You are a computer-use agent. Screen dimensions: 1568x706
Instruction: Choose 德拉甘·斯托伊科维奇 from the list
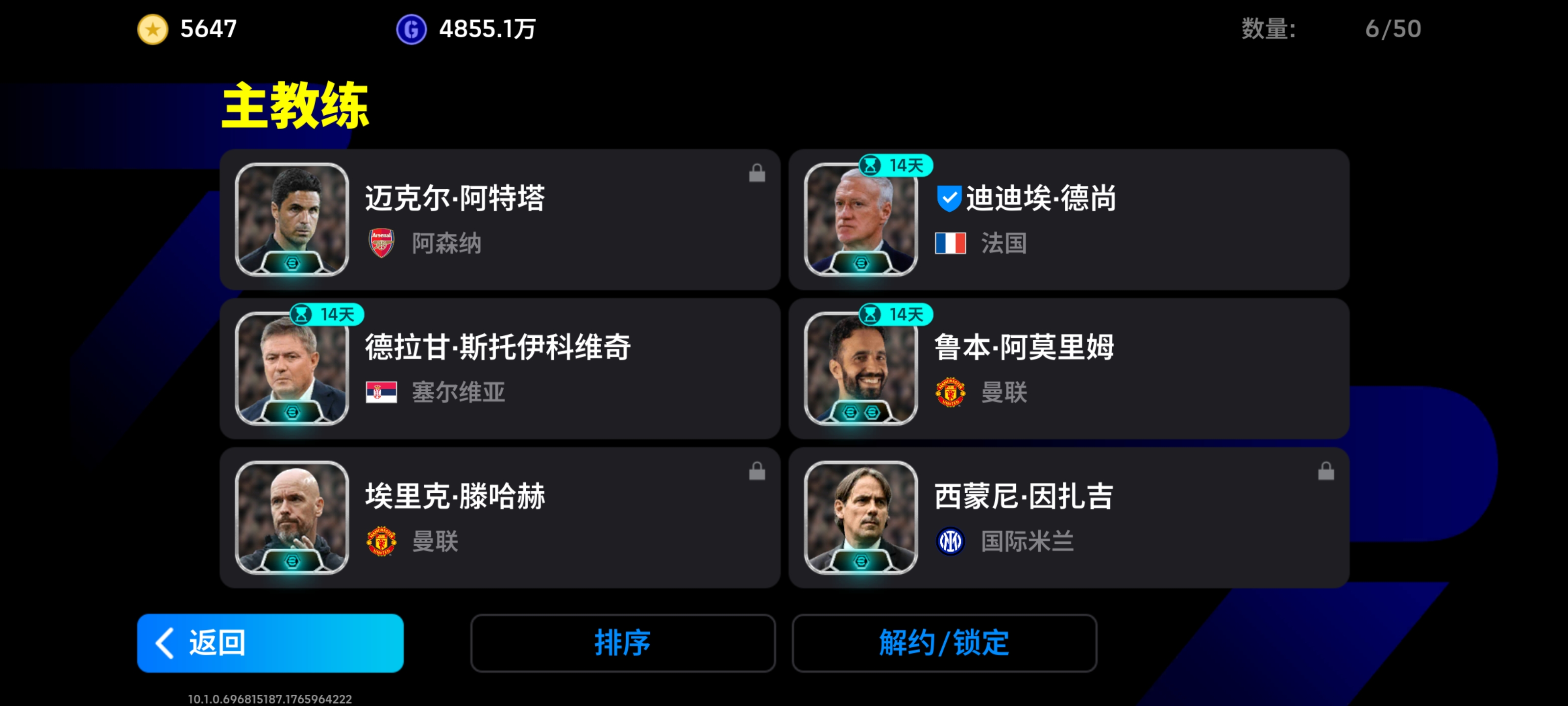499,369
